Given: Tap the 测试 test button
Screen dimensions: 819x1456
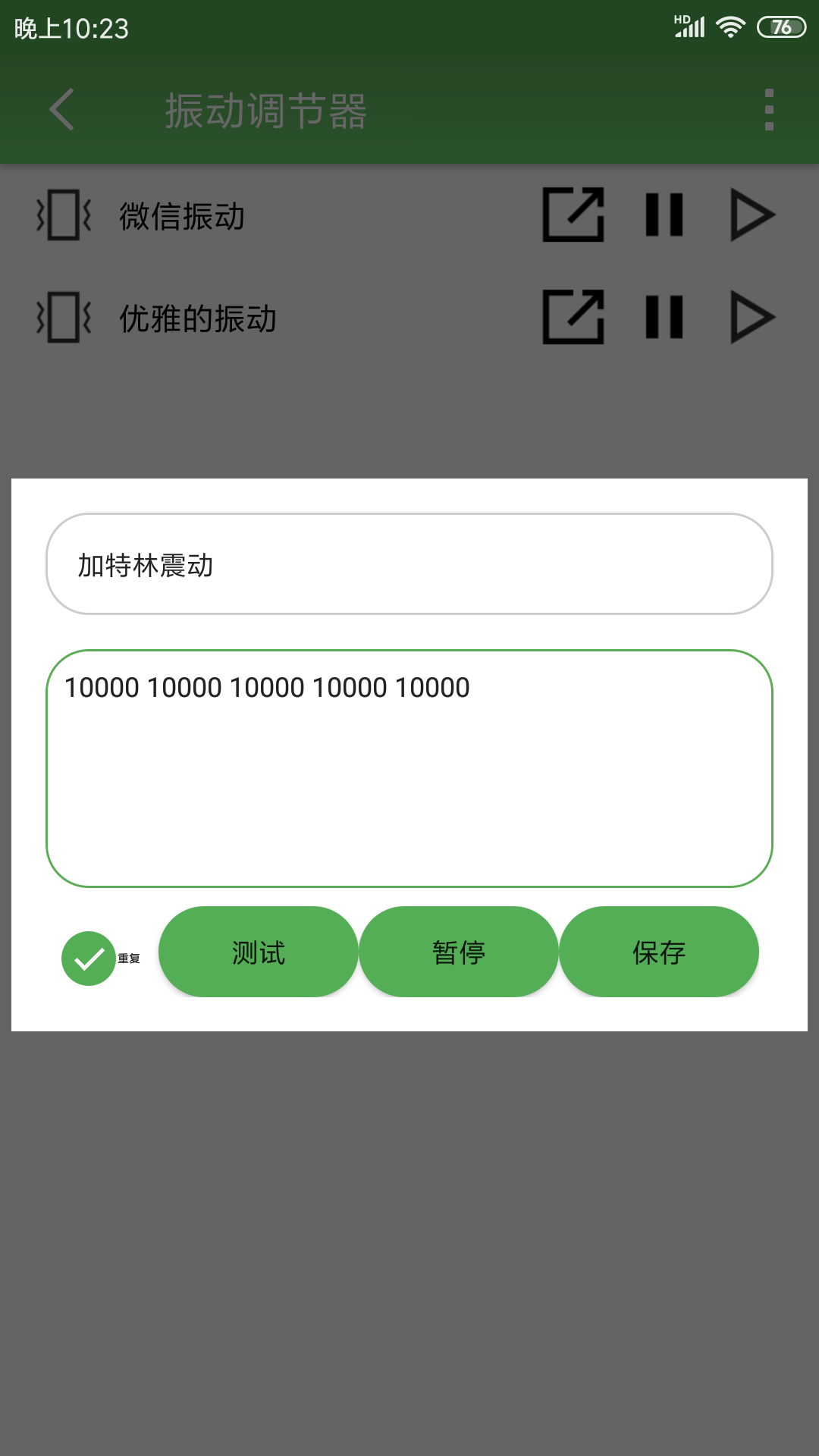Looking at the screenshot, I should (x=258, y=952).
